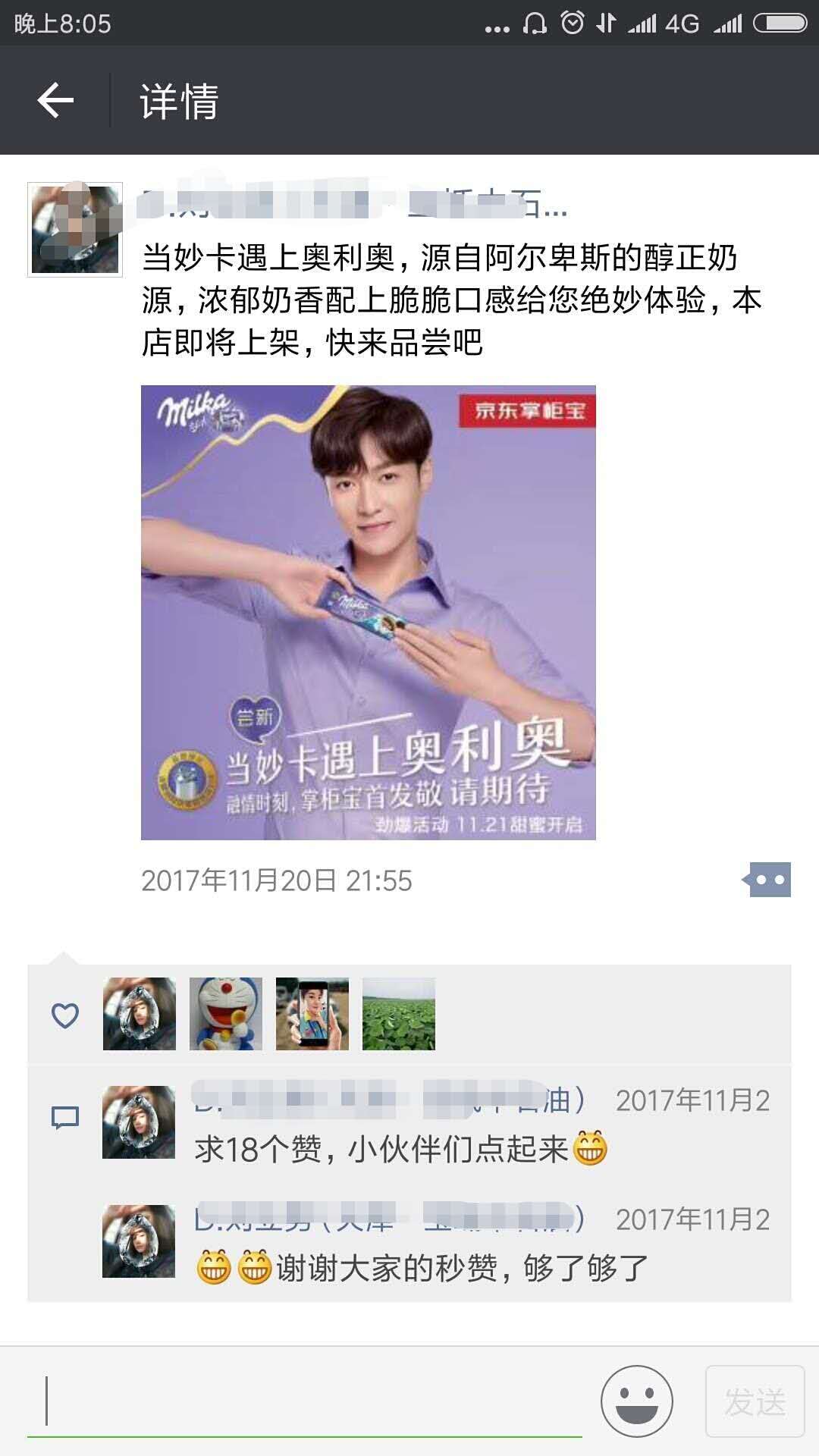The height and width of the screenshot is (1456, 819).
Task: Open the poster's profile avatar
Action: 74,229
